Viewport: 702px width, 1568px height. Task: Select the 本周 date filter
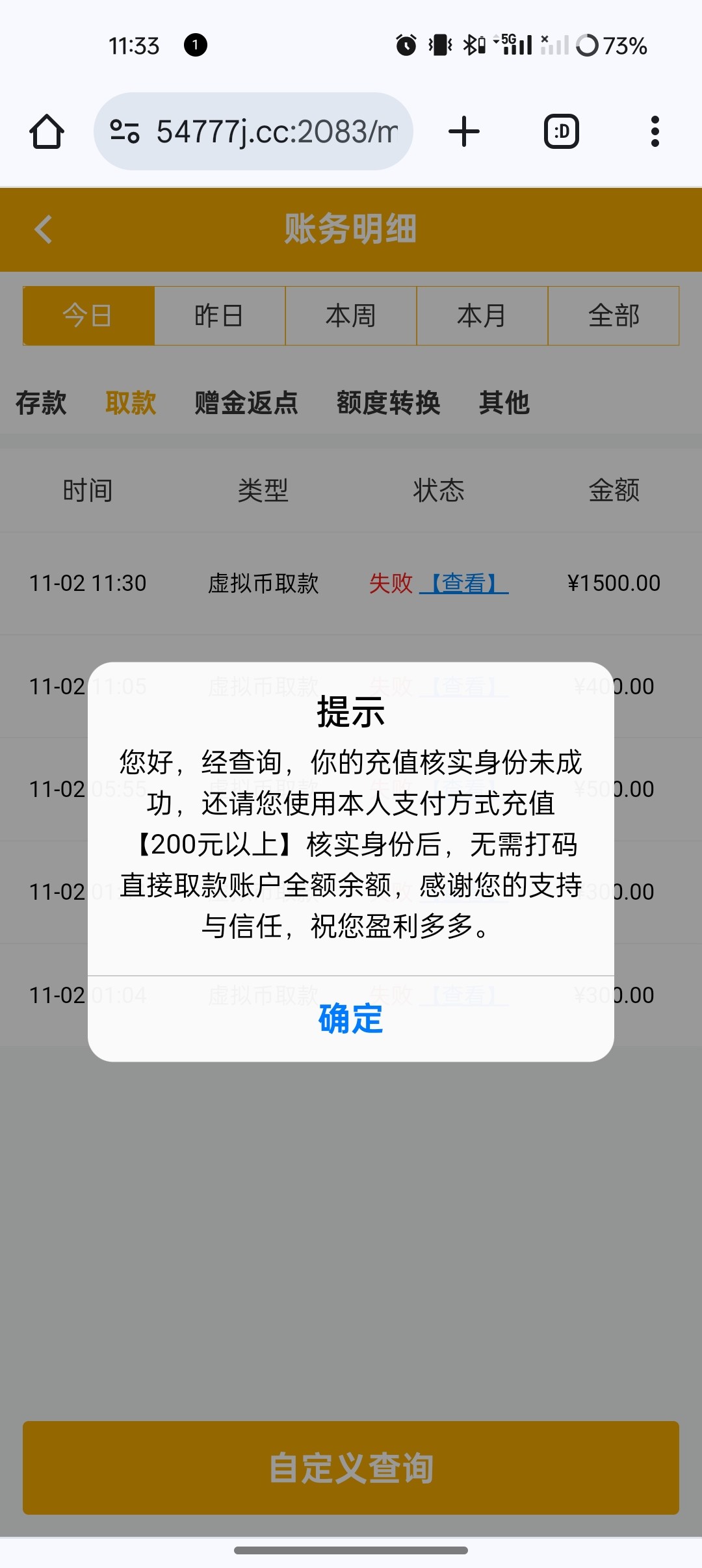coord(351,316)
